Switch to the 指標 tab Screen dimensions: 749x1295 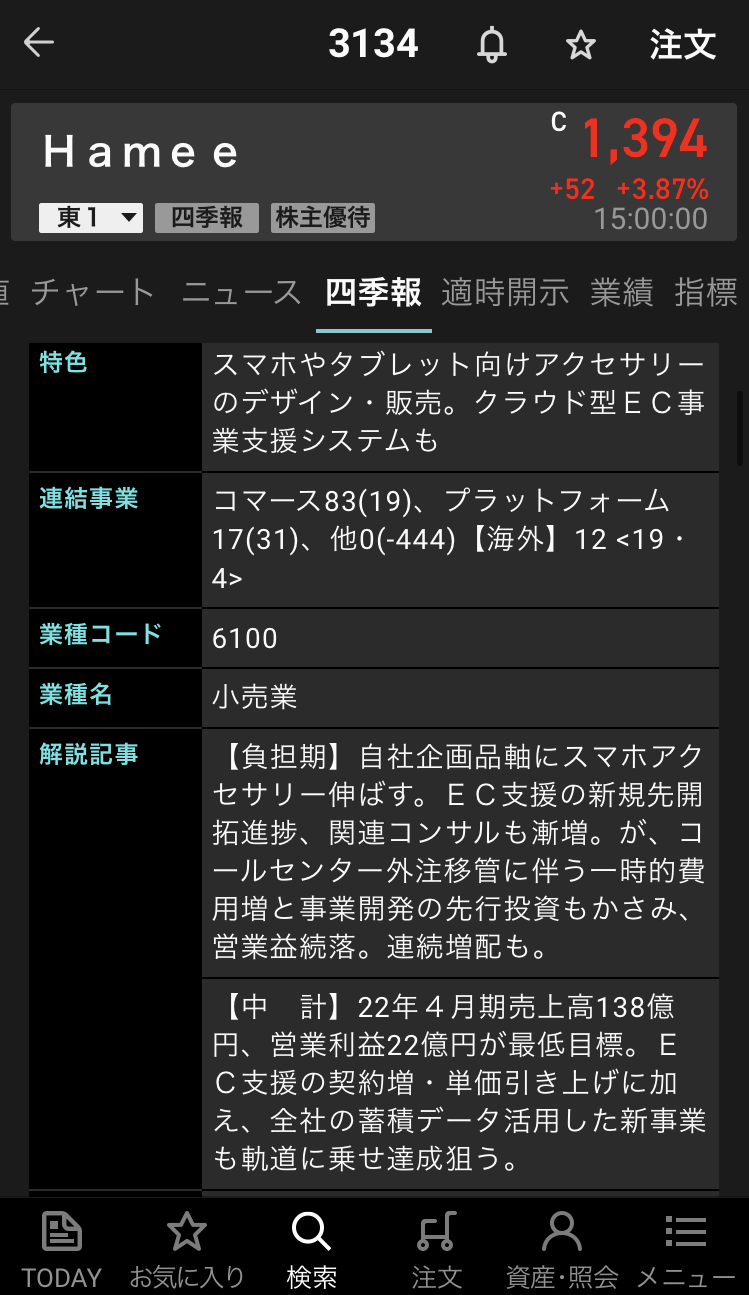pyautogui.click(x=706, y=292)
